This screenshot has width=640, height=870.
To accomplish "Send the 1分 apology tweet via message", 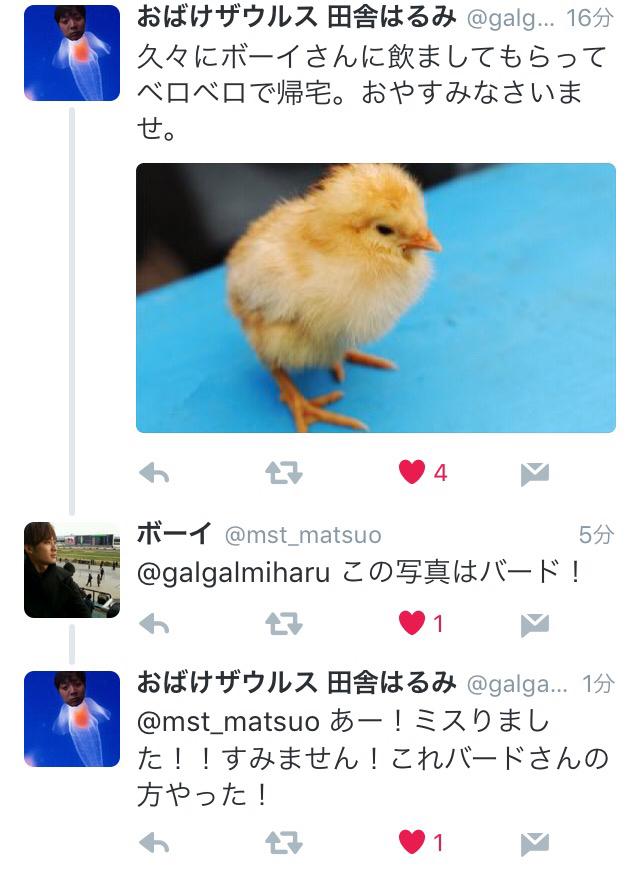I will pos(535,844).
